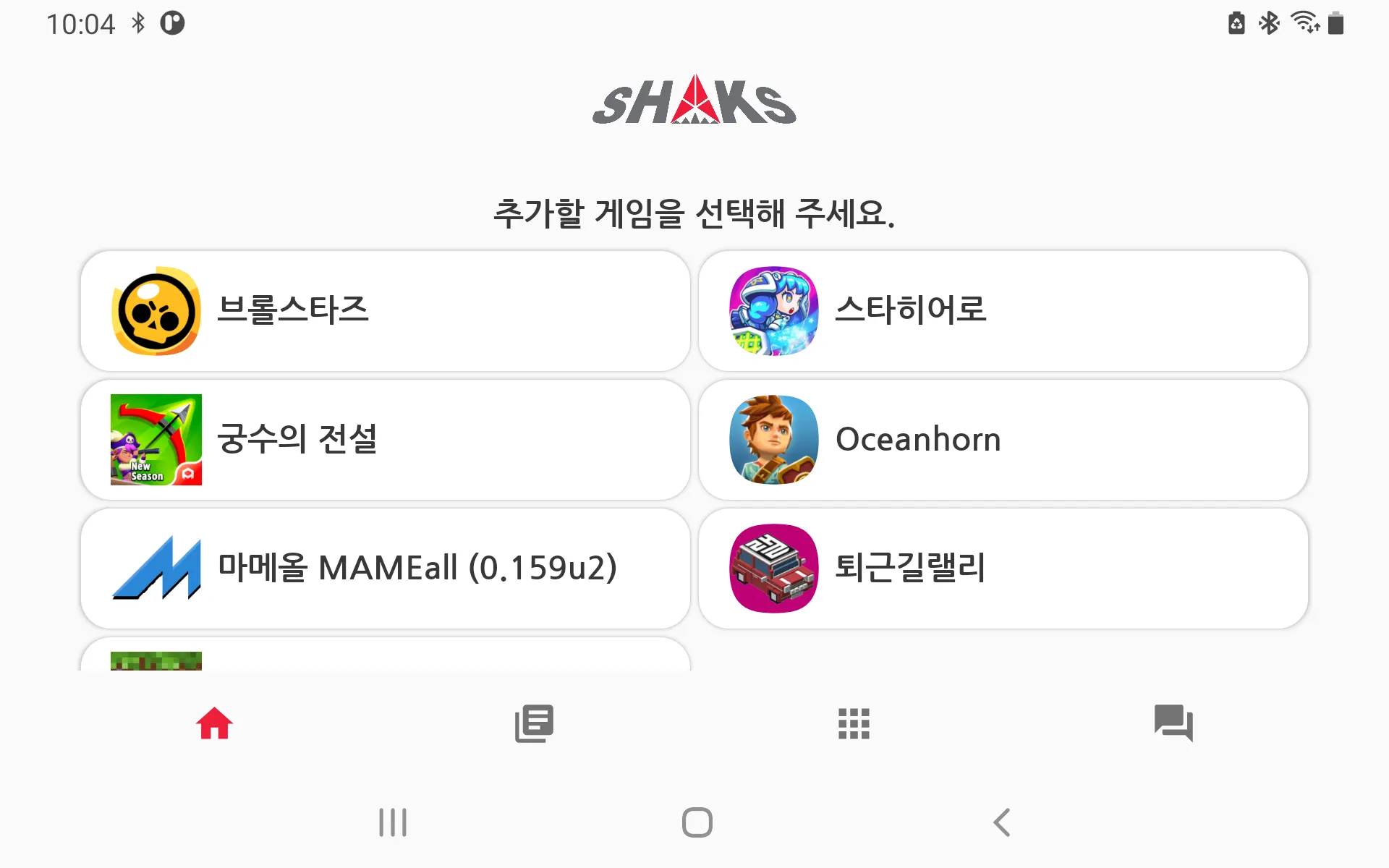The image size is (1389, 868).
Task: Open recent apps from navigation bar
Action: click(393, 822)
